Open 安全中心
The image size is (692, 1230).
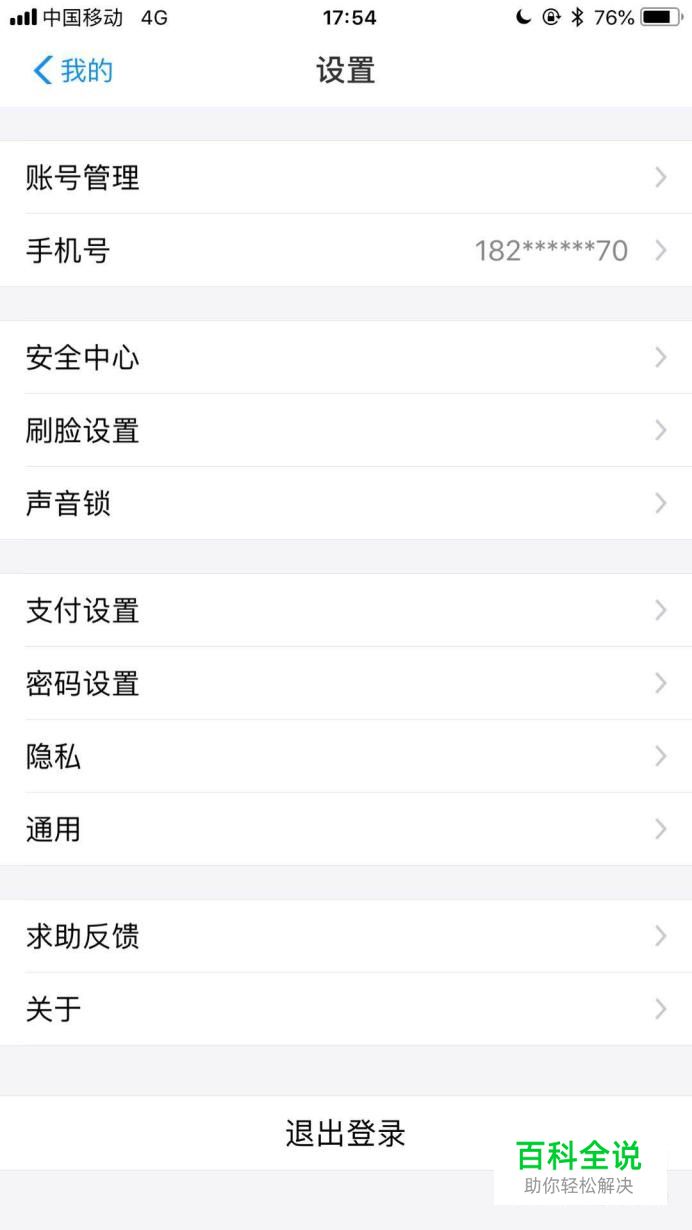tap(346, 358)
